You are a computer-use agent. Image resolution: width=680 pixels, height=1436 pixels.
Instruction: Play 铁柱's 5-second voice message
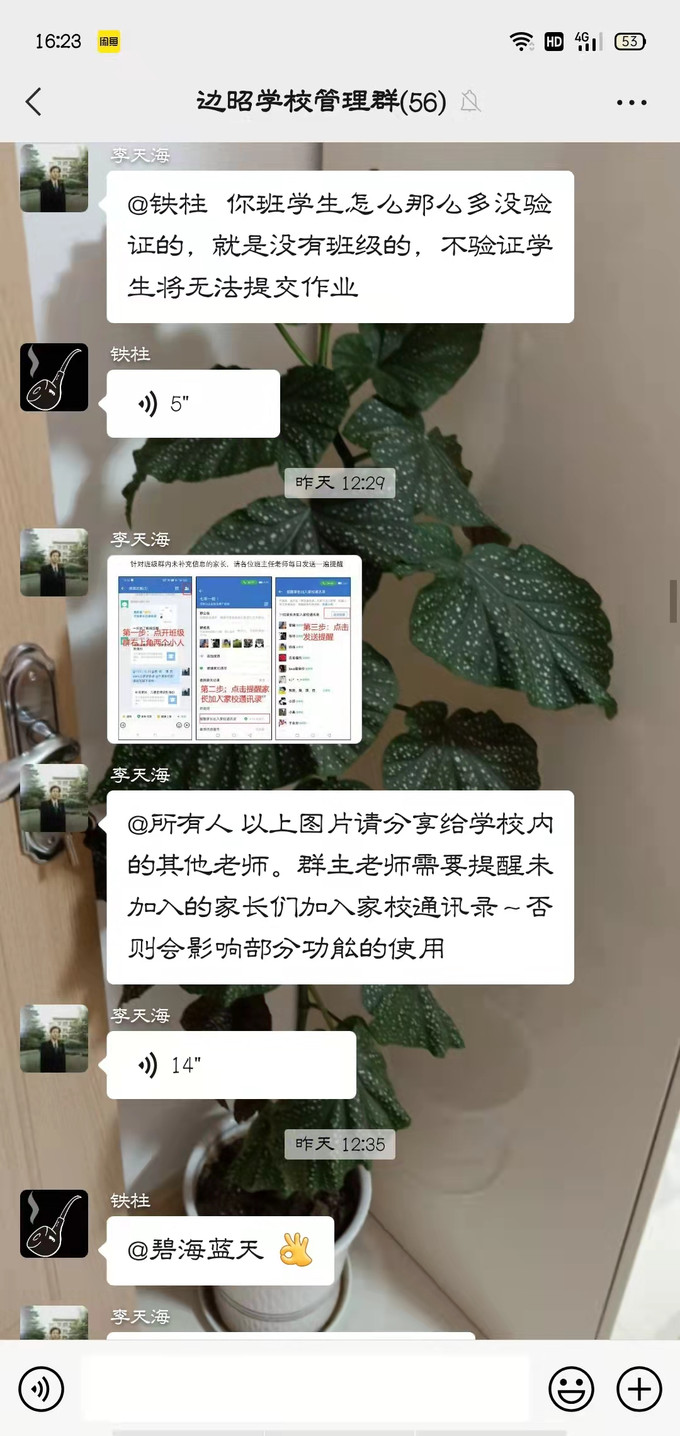click(193, 404)
